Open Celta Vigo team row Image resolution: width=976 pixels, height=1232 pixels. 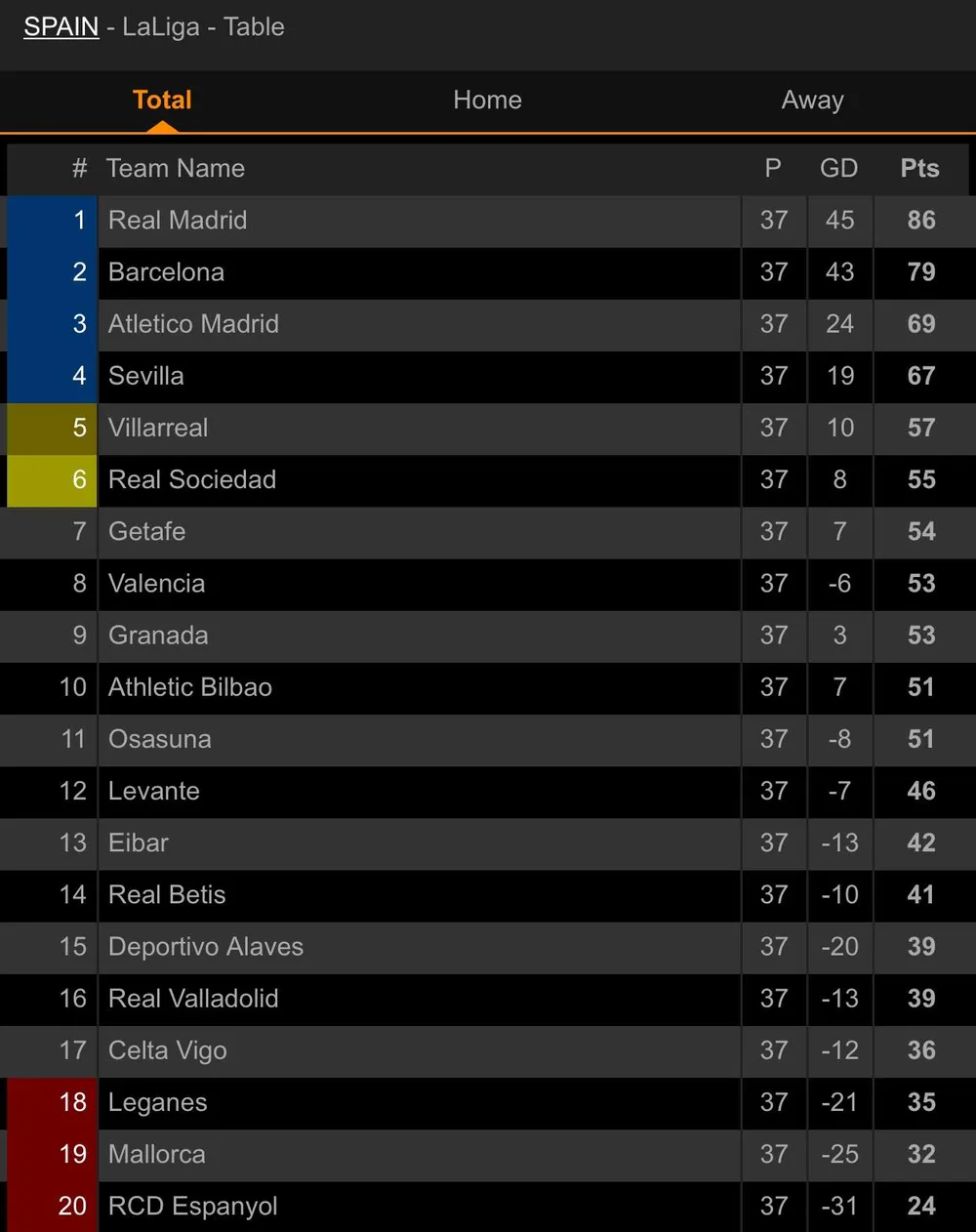168,1050
